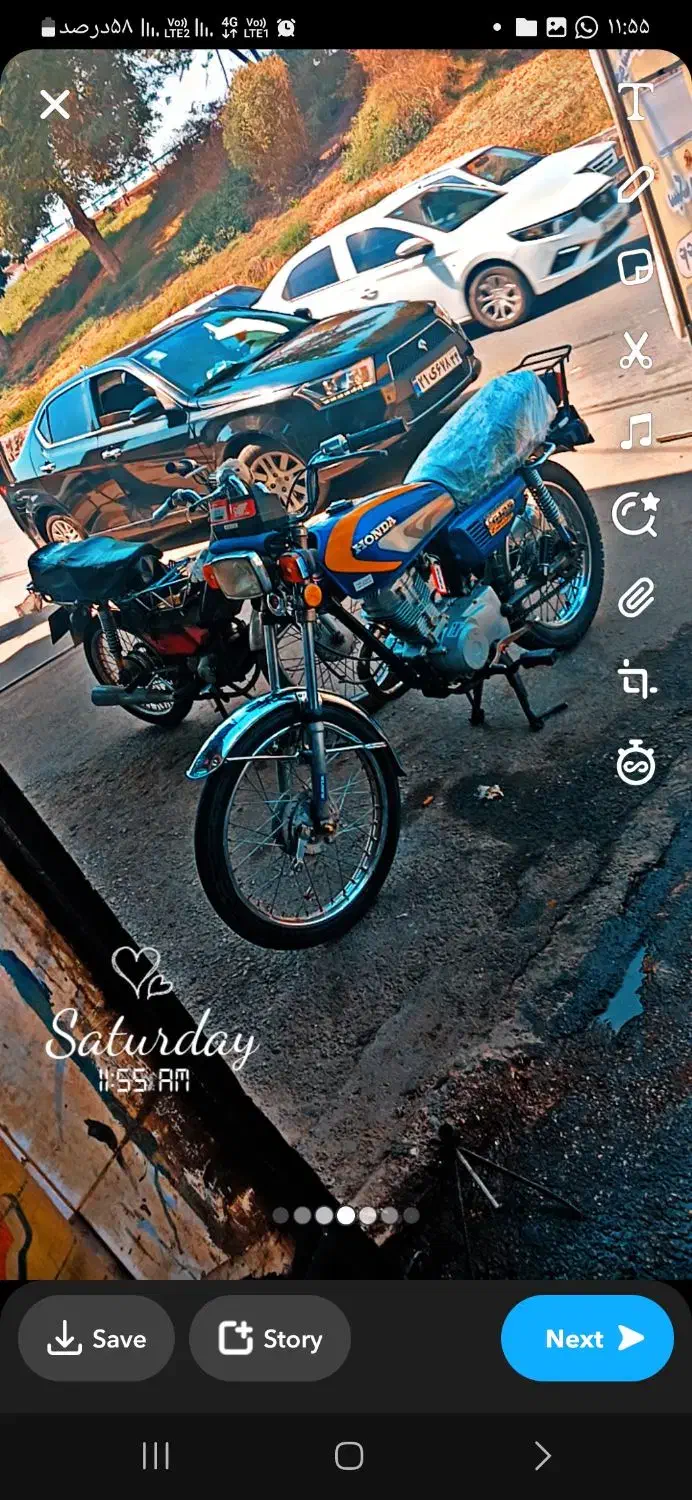Open recent apps from the navigation bar
The image size is (692, 1500).
[155, 1456]
